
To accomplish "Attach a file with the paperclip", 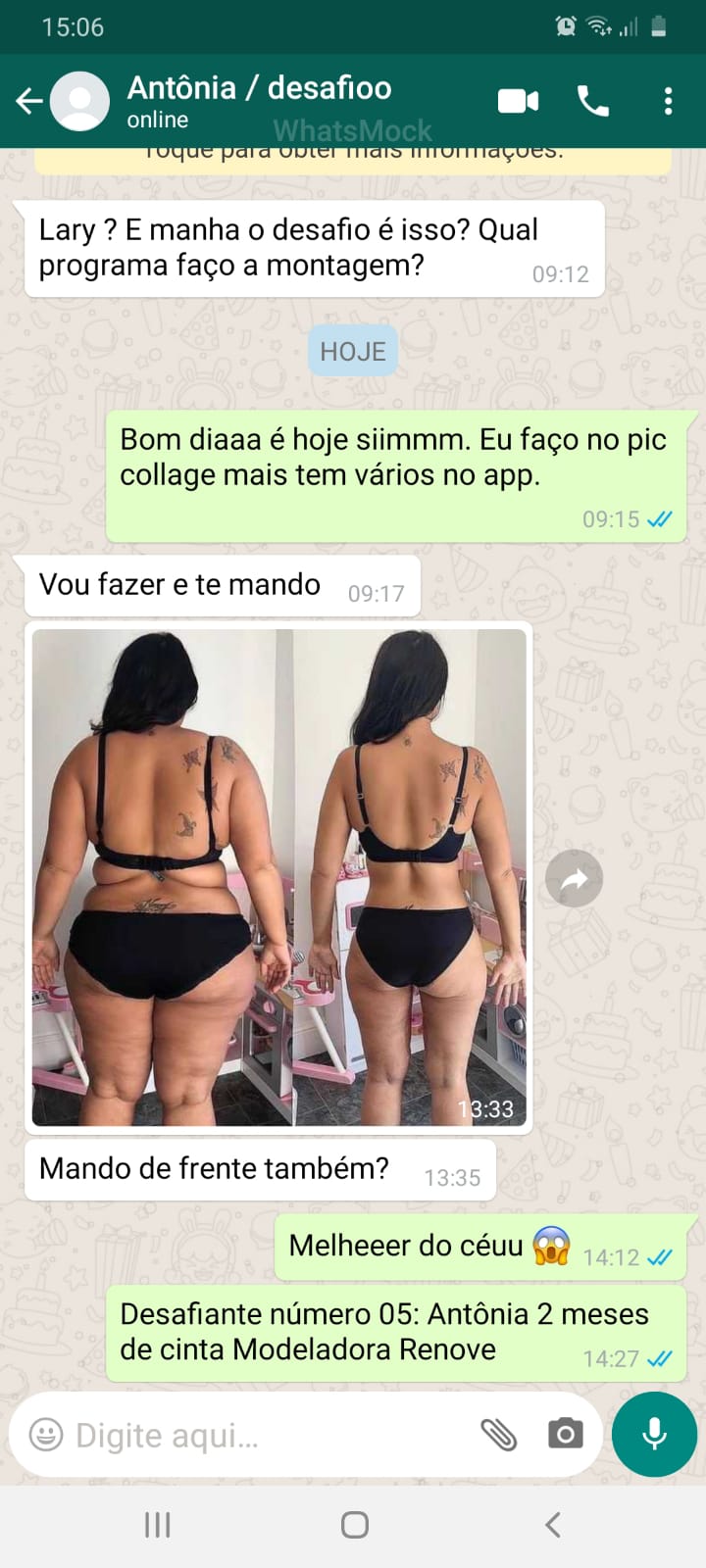I will tap(498, 1435).
